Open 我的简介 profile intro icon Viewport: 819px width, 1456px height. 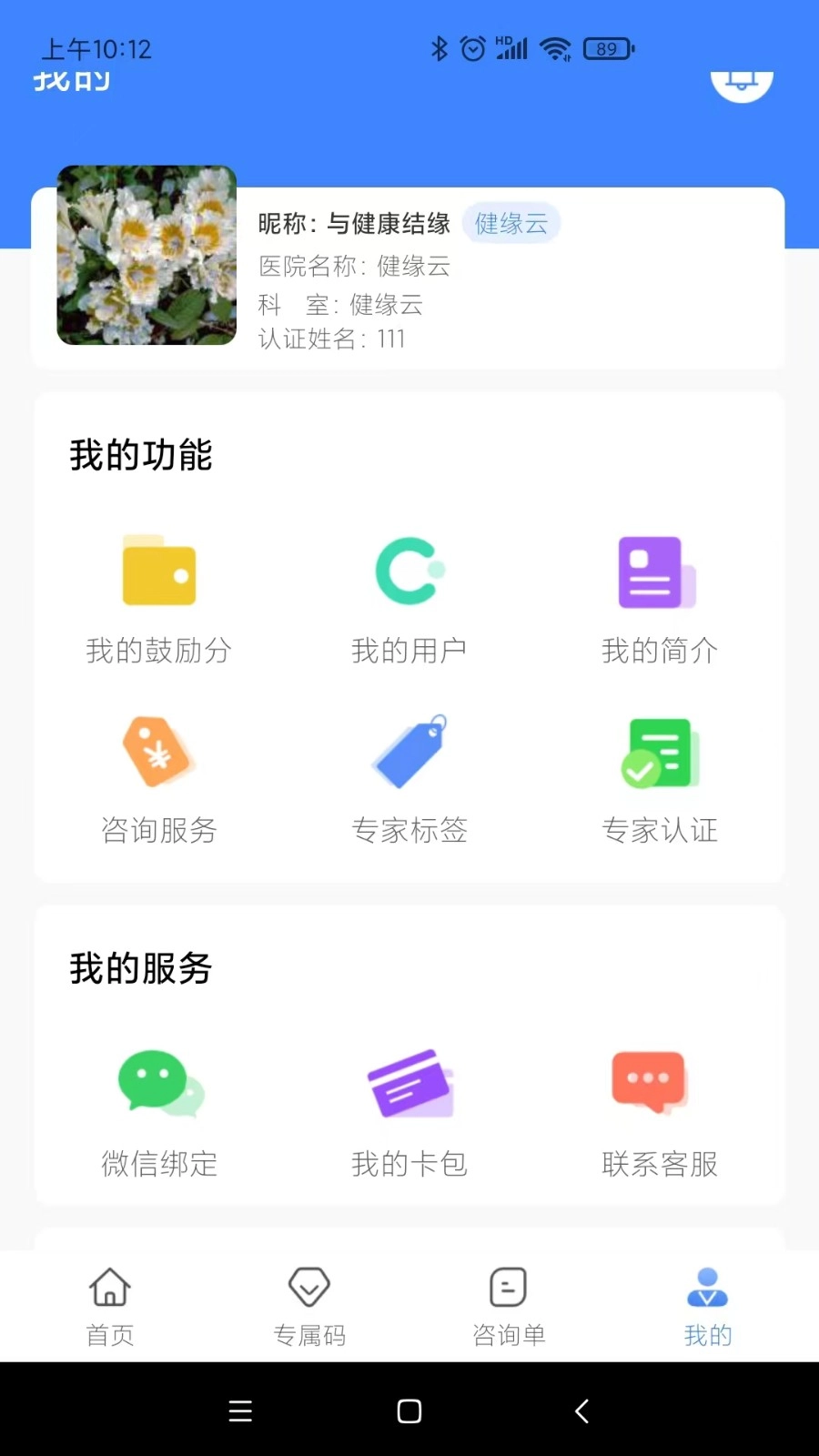click(x=658, y=571)
